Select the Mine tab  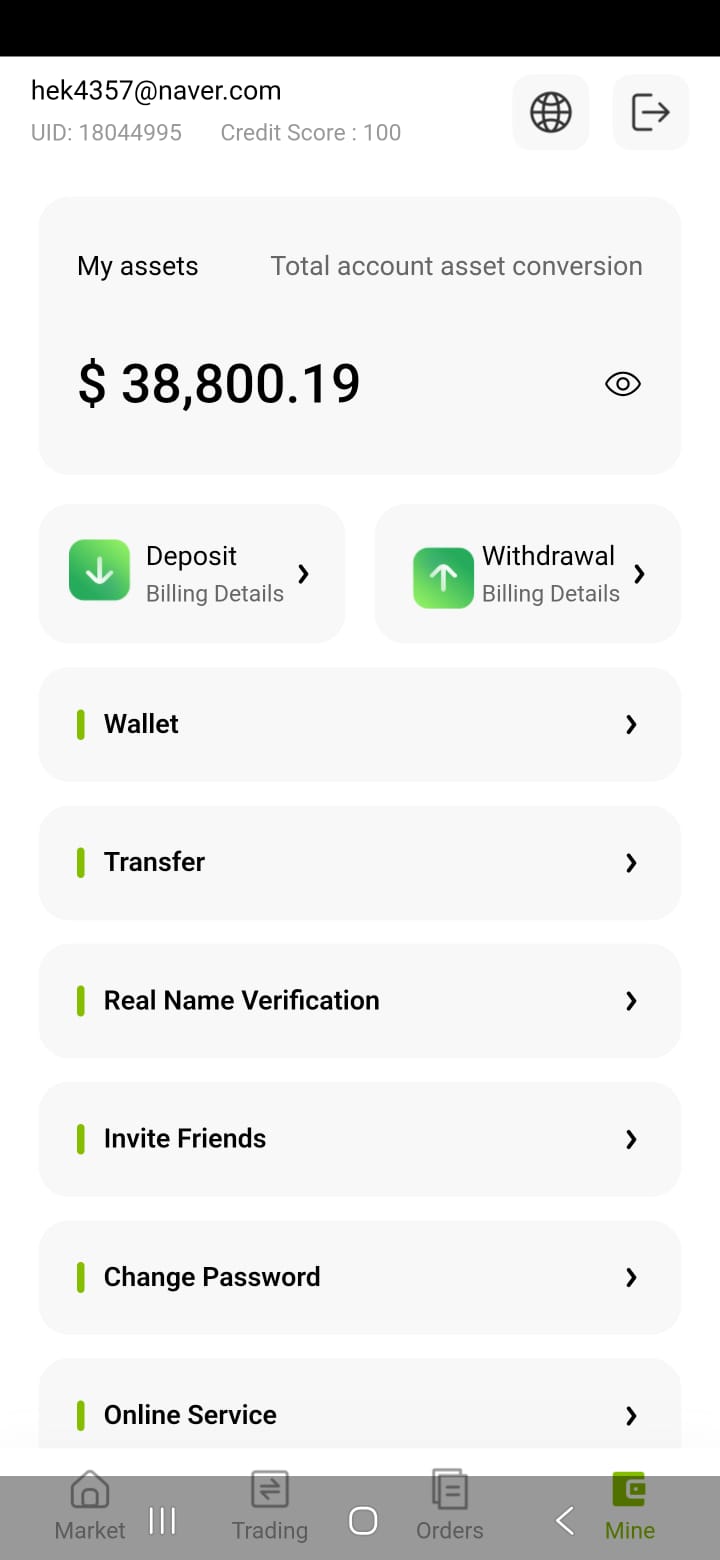coord(630,1507)
